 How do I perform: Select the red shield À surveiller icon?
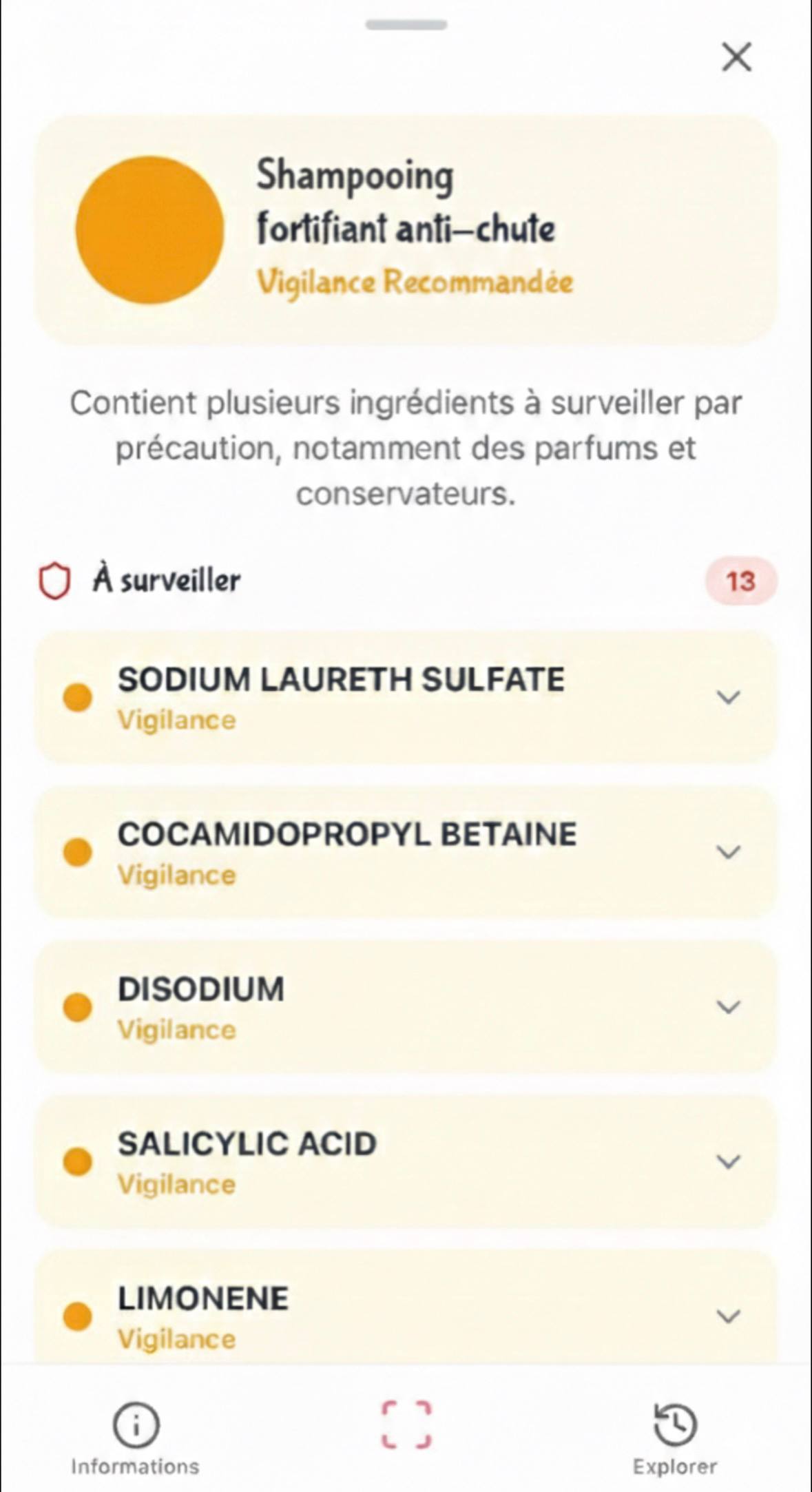tap(56, 582)
